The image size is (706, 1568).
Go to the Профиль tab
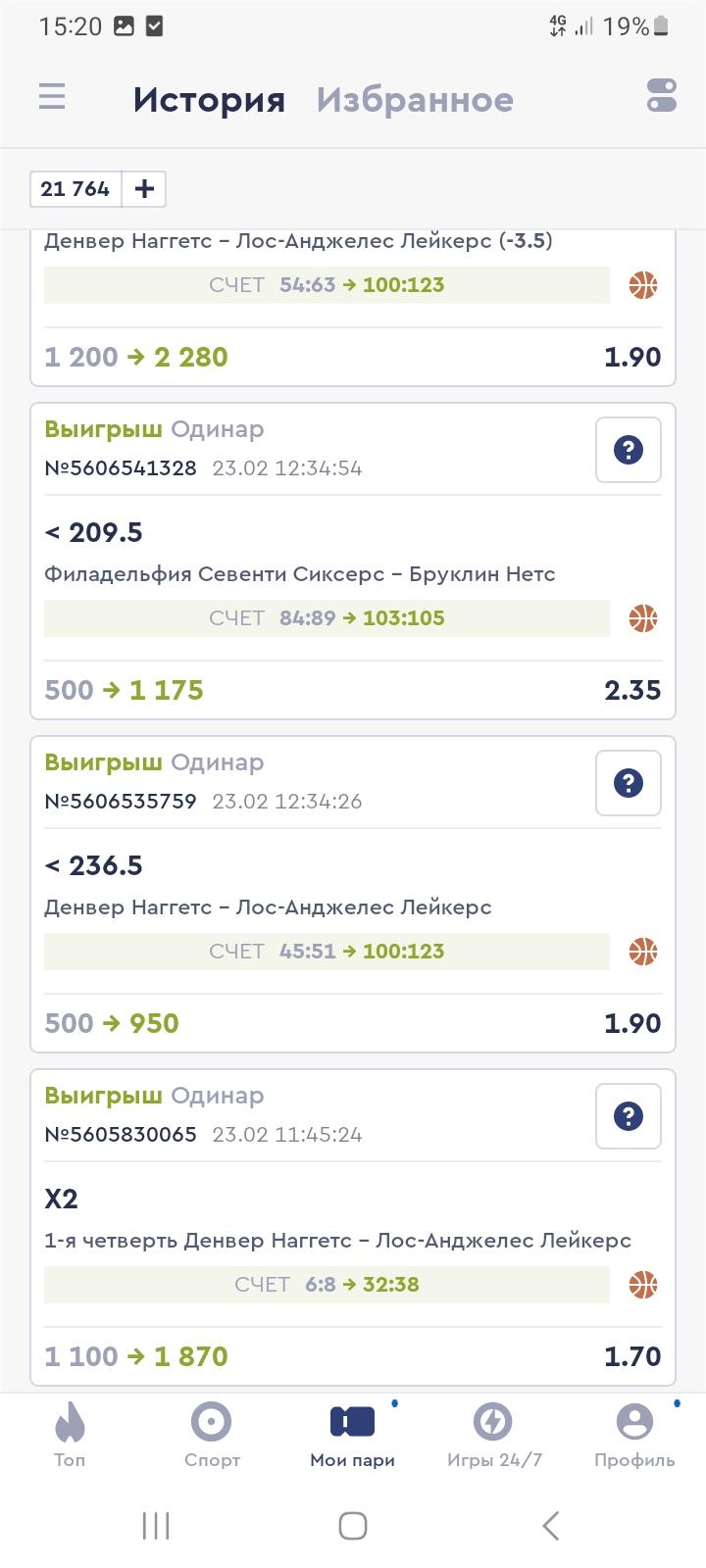(634, 1435)
